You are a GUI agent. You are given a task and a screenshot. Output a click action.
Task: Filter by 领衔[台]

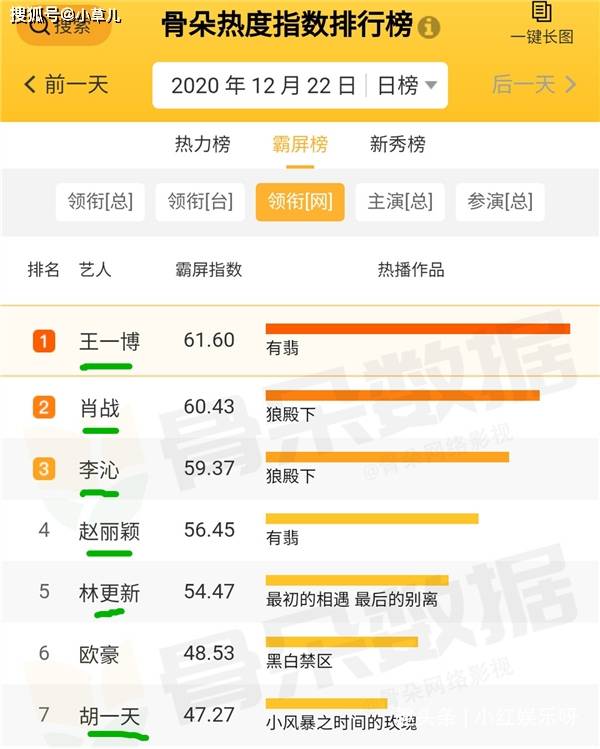pyautogui.click(x=200, y=202)
